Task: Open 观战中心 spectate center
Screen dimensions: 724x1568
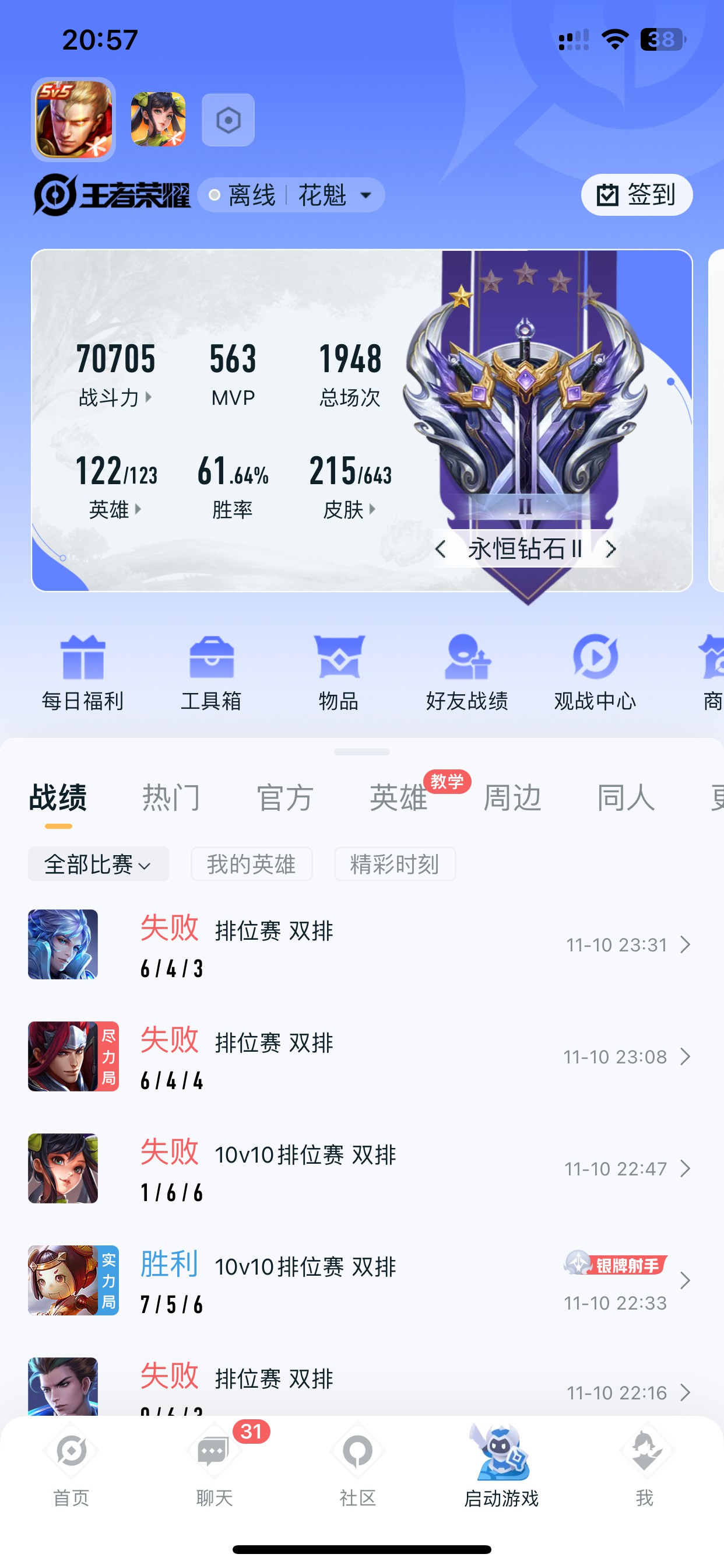Action: click(595, 673)
